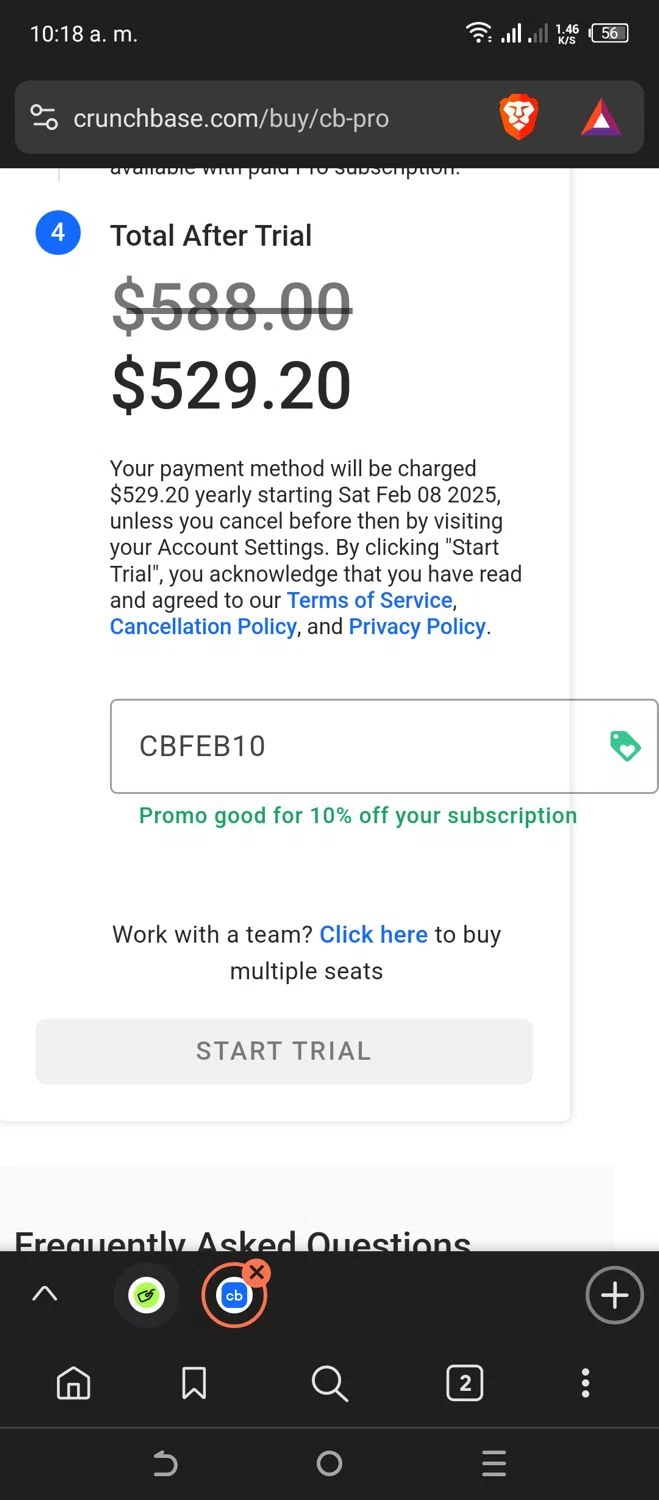Open the Terms of Service link
The width and height of the screenshot is (659, 1500).
tap(370, 600)
